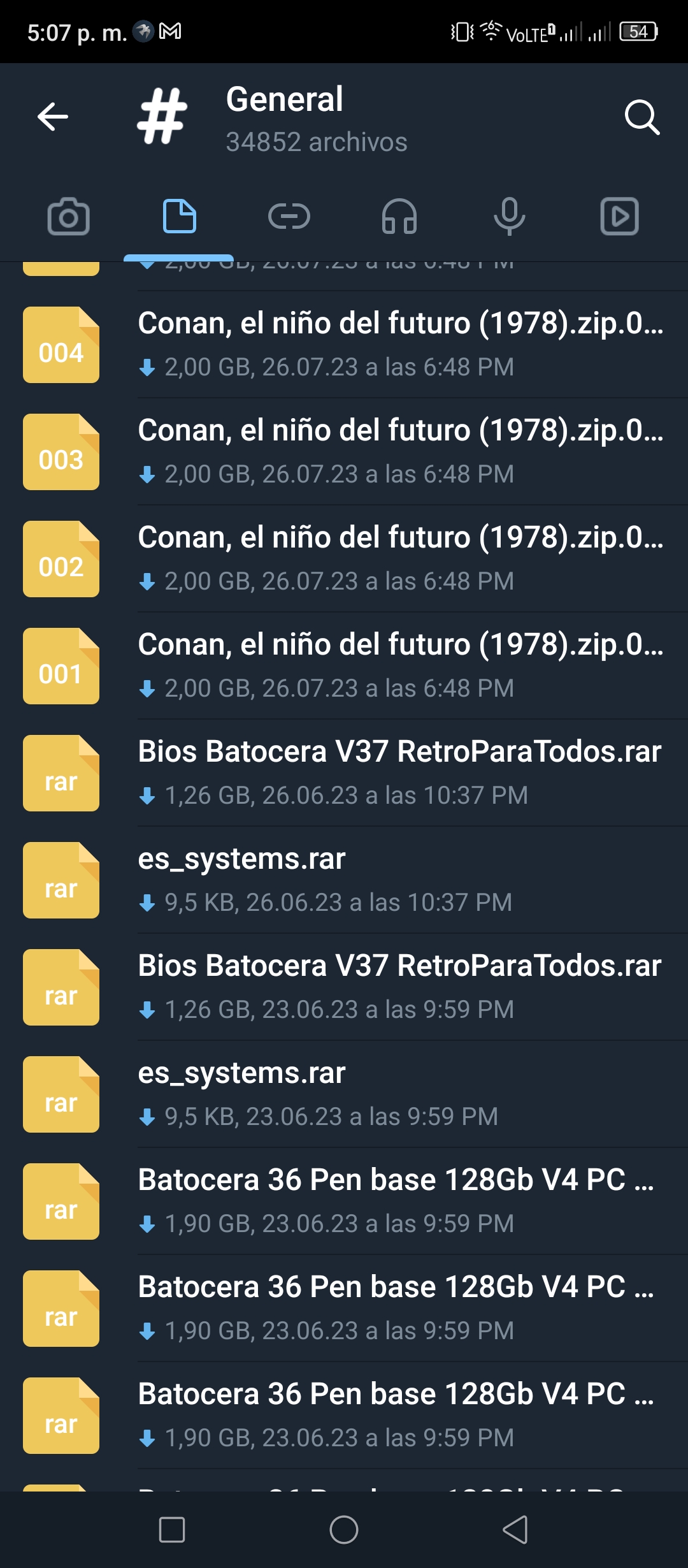This screenshot has height=1568, width=688.
Task: Switch to the links tab
Action: [289, 217]
